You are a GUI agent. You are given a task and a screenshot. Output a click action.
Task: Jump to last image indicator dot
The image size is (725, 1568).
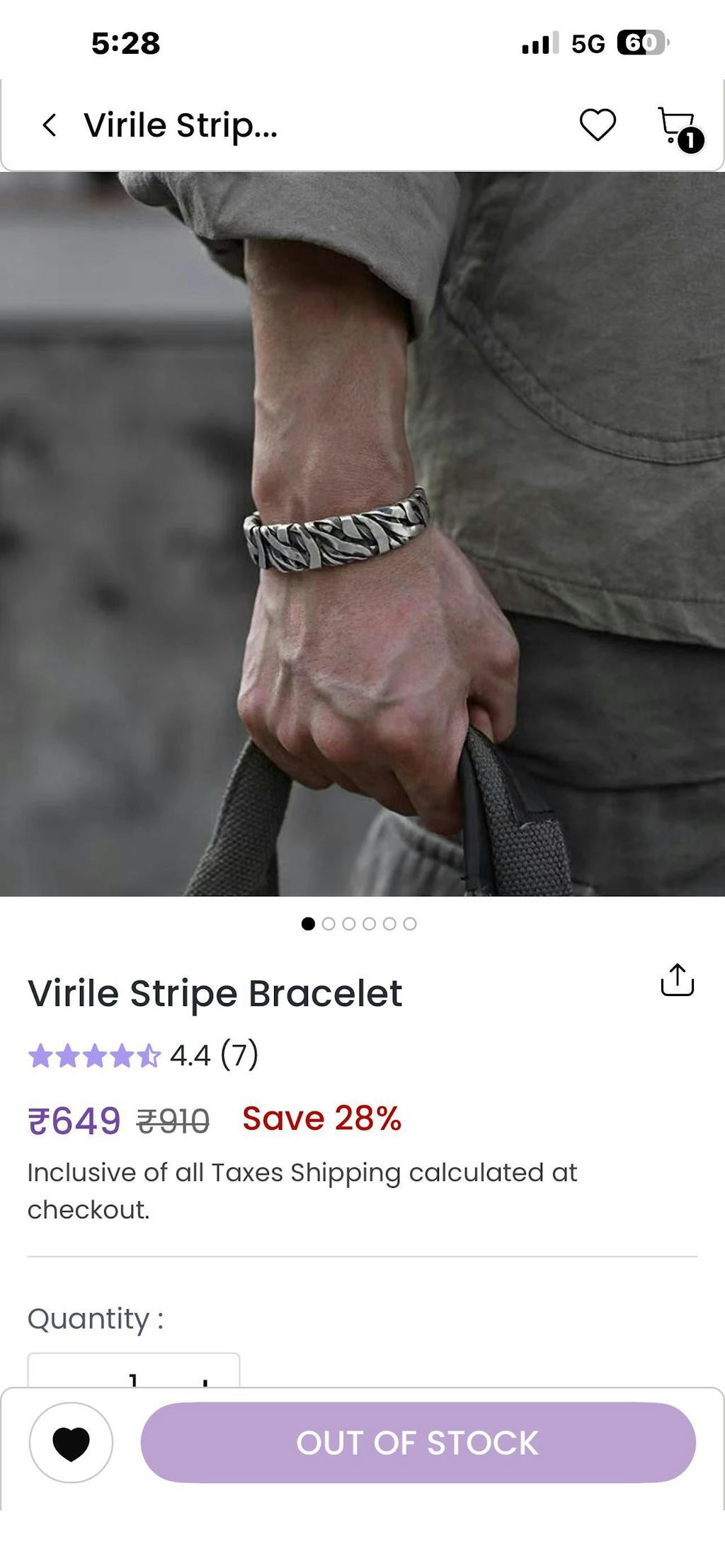(410, 923)
